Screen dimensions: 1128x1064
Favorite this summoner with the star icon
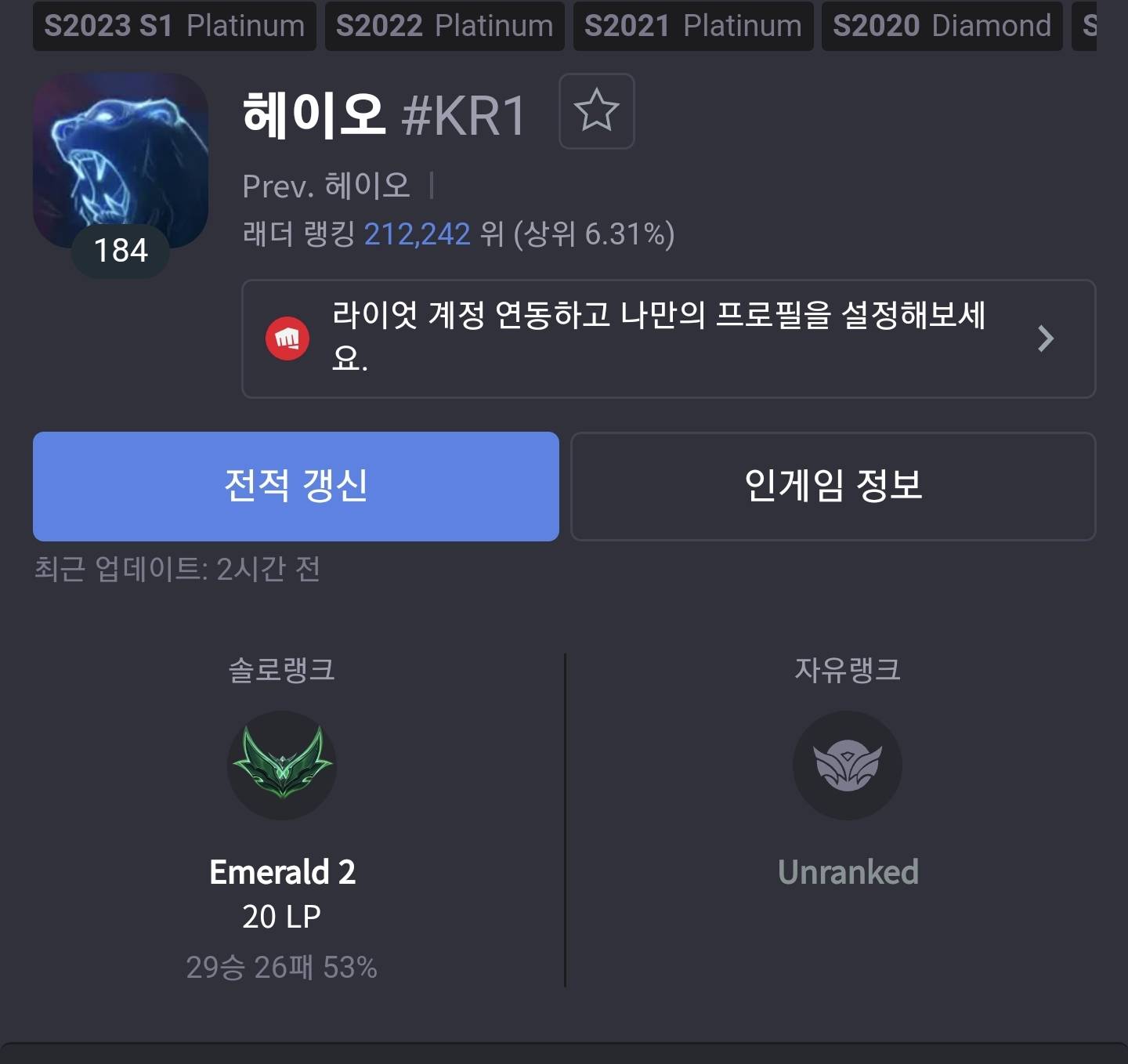point(596,110)
